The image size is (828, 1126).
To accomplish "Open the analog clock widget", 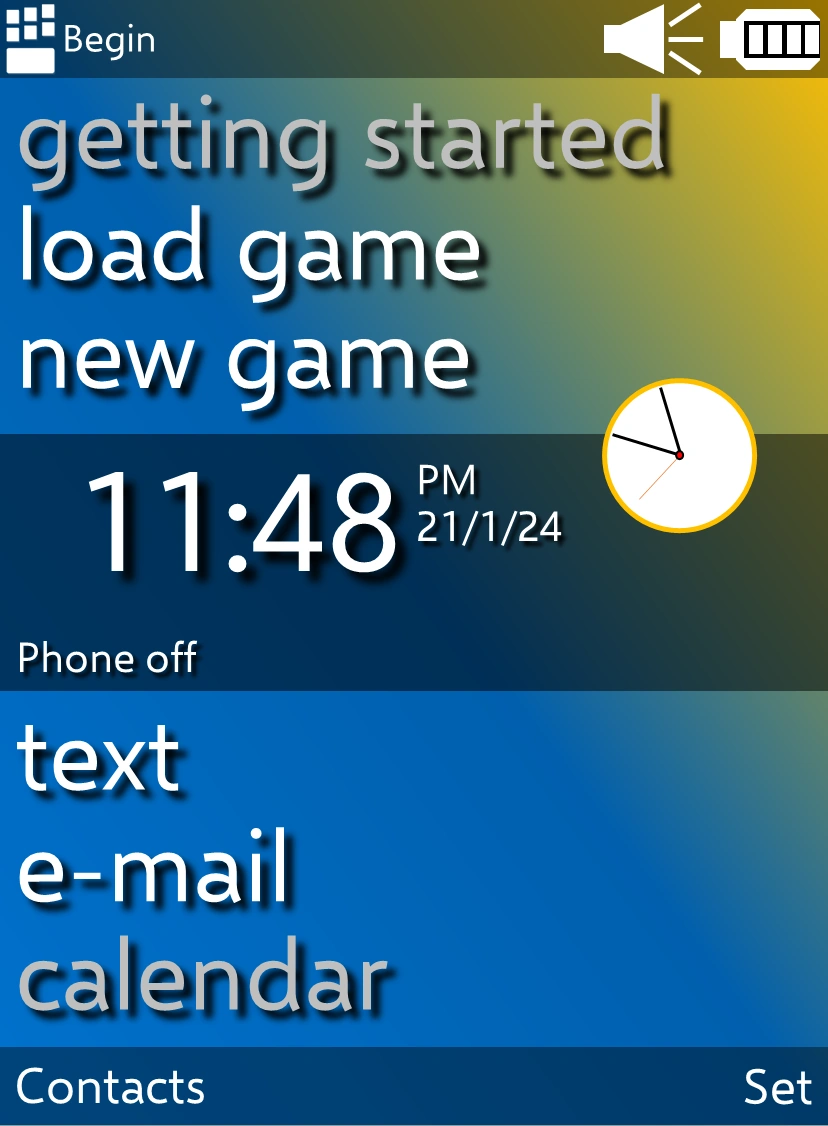I will click(679, 454).
